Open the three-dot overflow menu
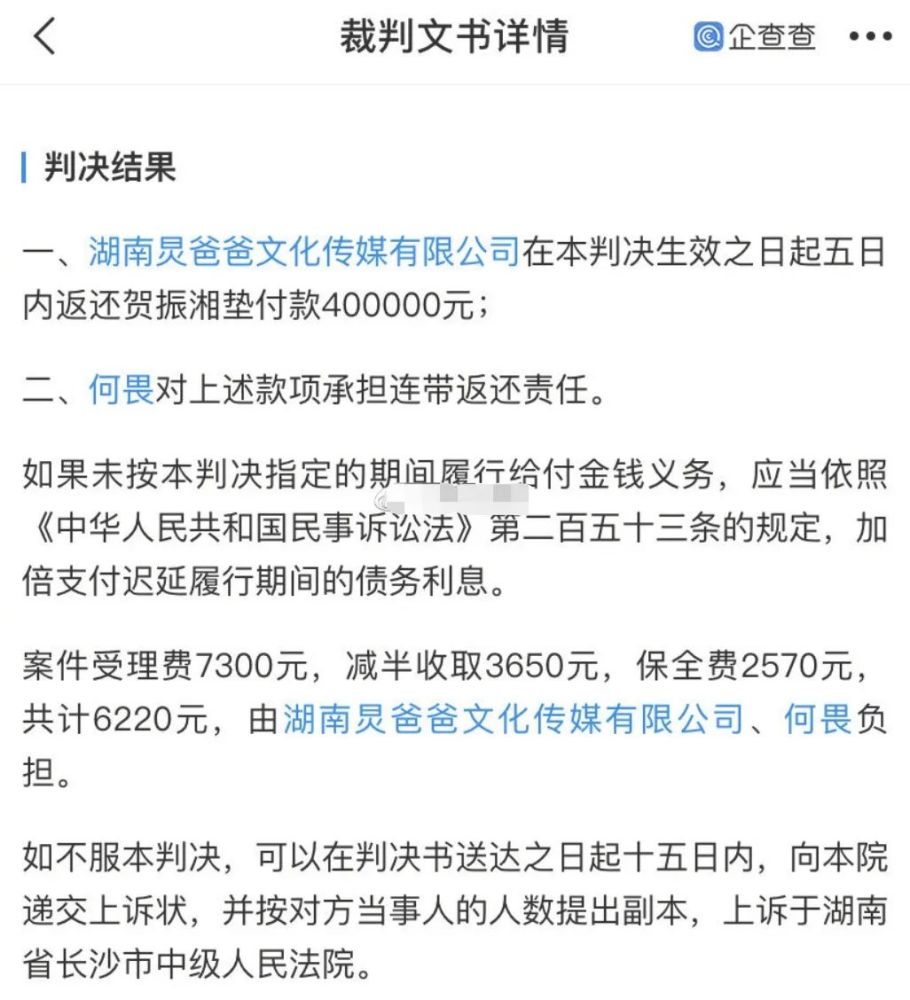The height and width of the screenshot is (1000, 910). point(869,38)
